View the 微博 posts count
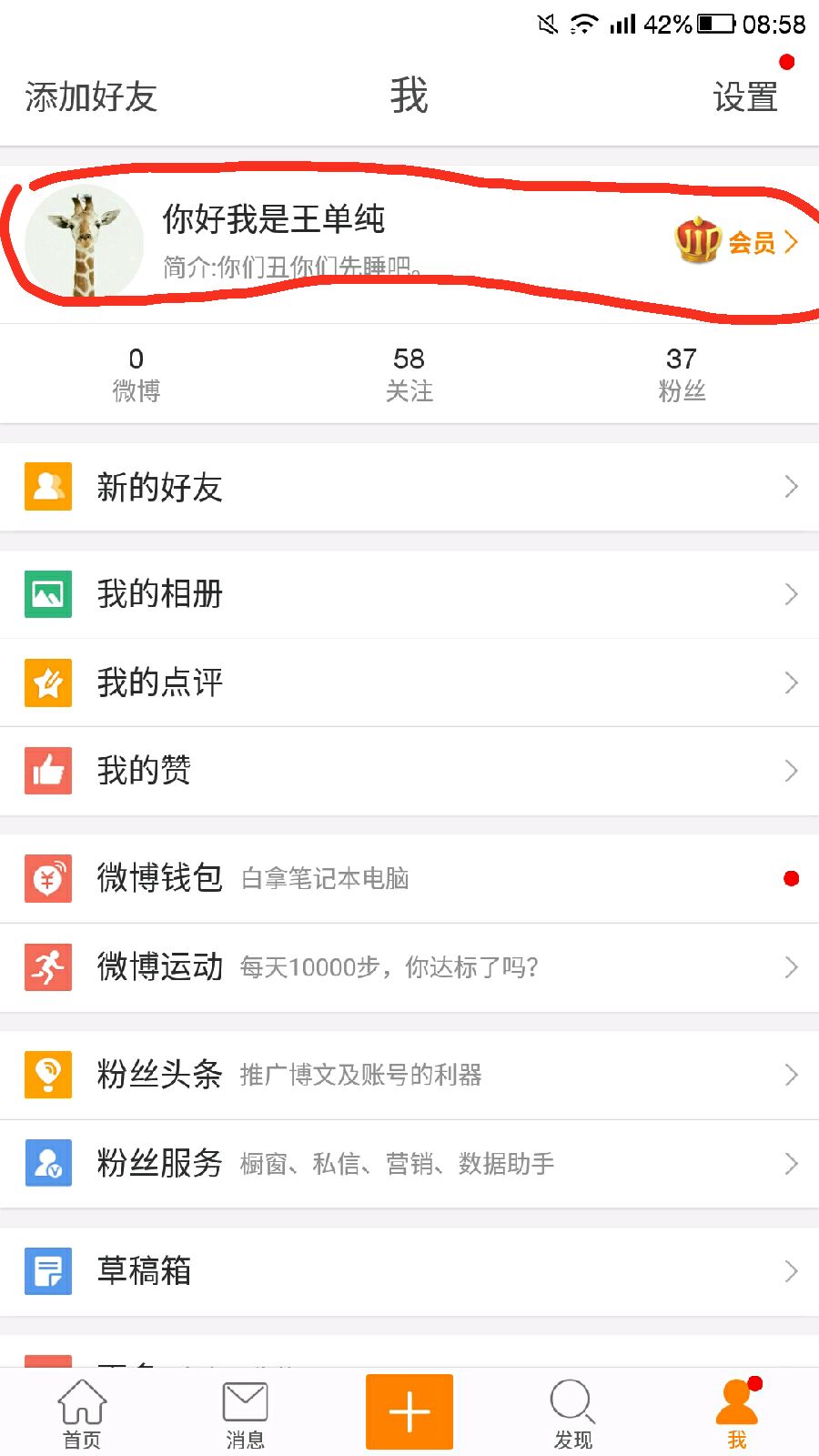Viewport: 819px width, 1456px height. pyautogui.click(x=136, y=374)
